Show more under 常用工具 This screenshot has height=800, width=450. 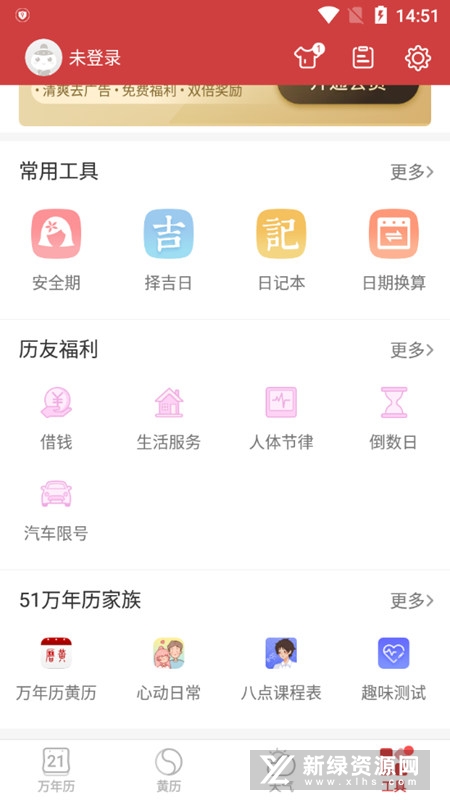click(x=412, y=172)
